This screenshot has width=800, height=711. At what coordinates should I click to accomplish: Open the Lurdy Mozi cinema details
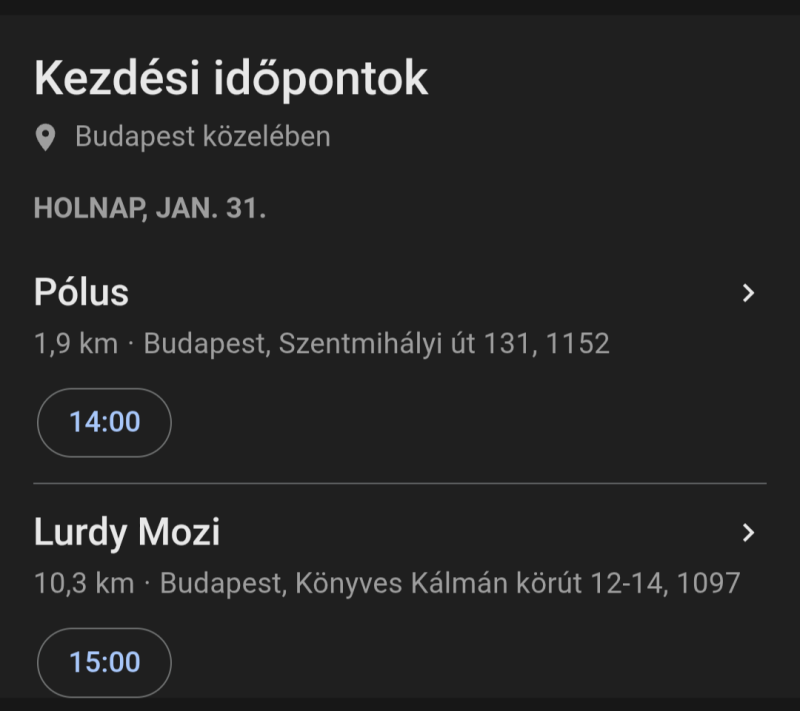point(747,533)
